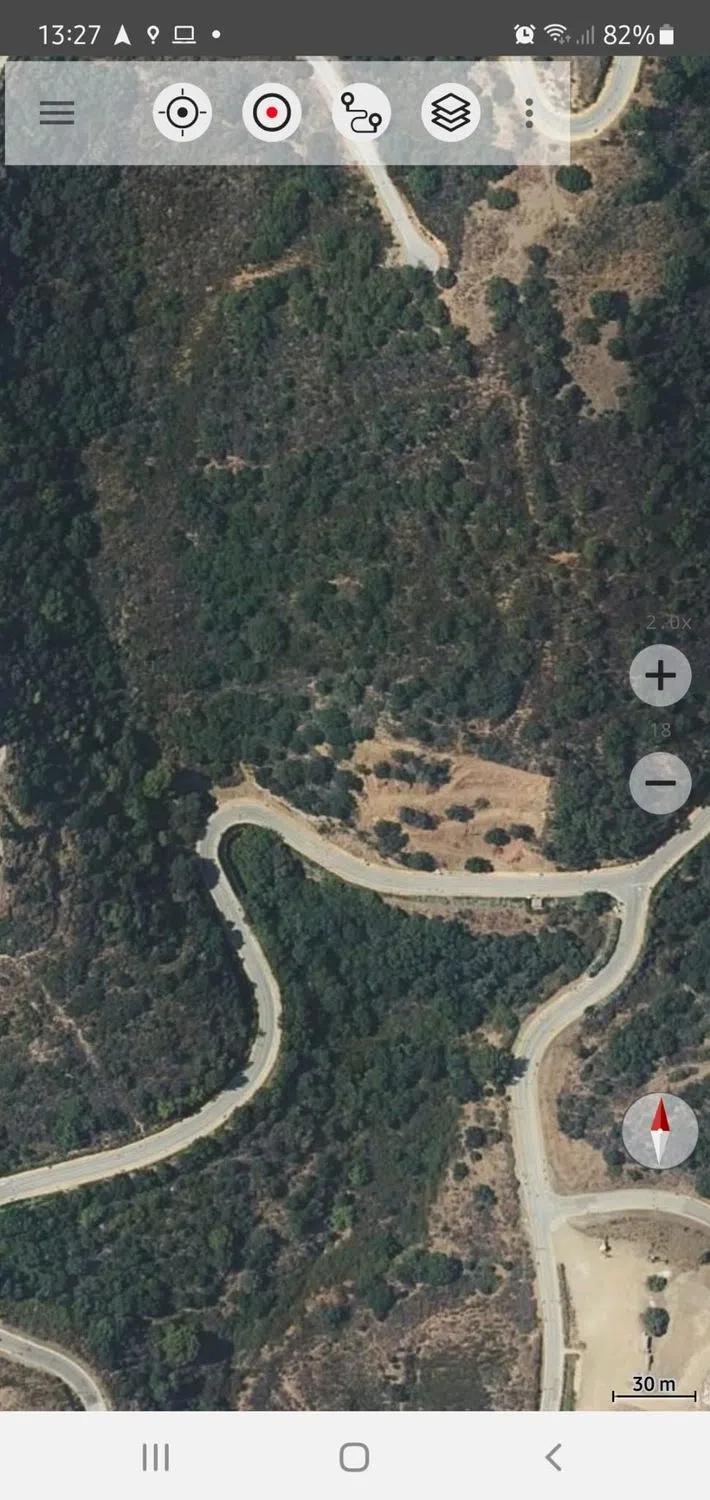The image size is (710, 1500).
Task: Go to the home screen
Action: [x=354, y=1457]
